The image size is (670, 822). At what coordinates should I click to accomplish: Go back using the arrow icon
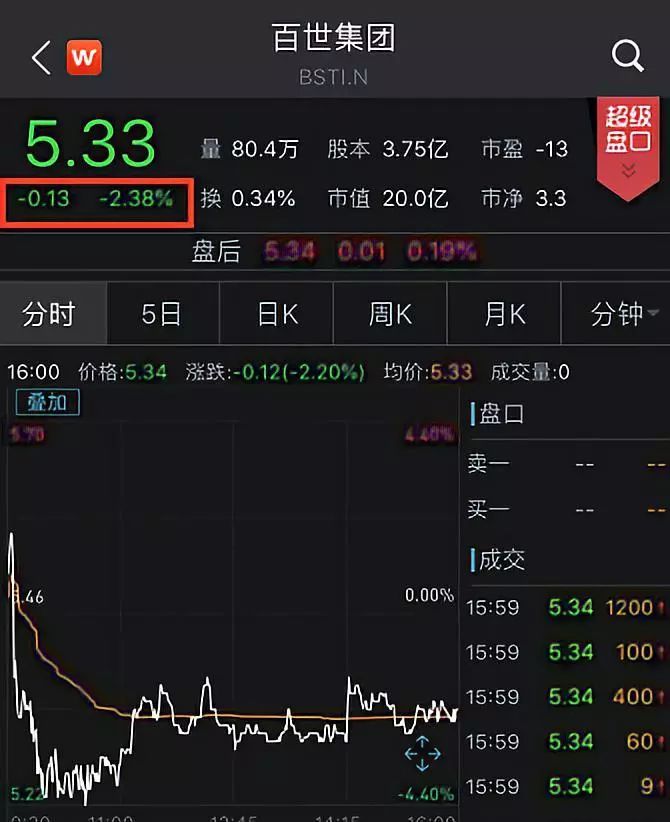40,57
